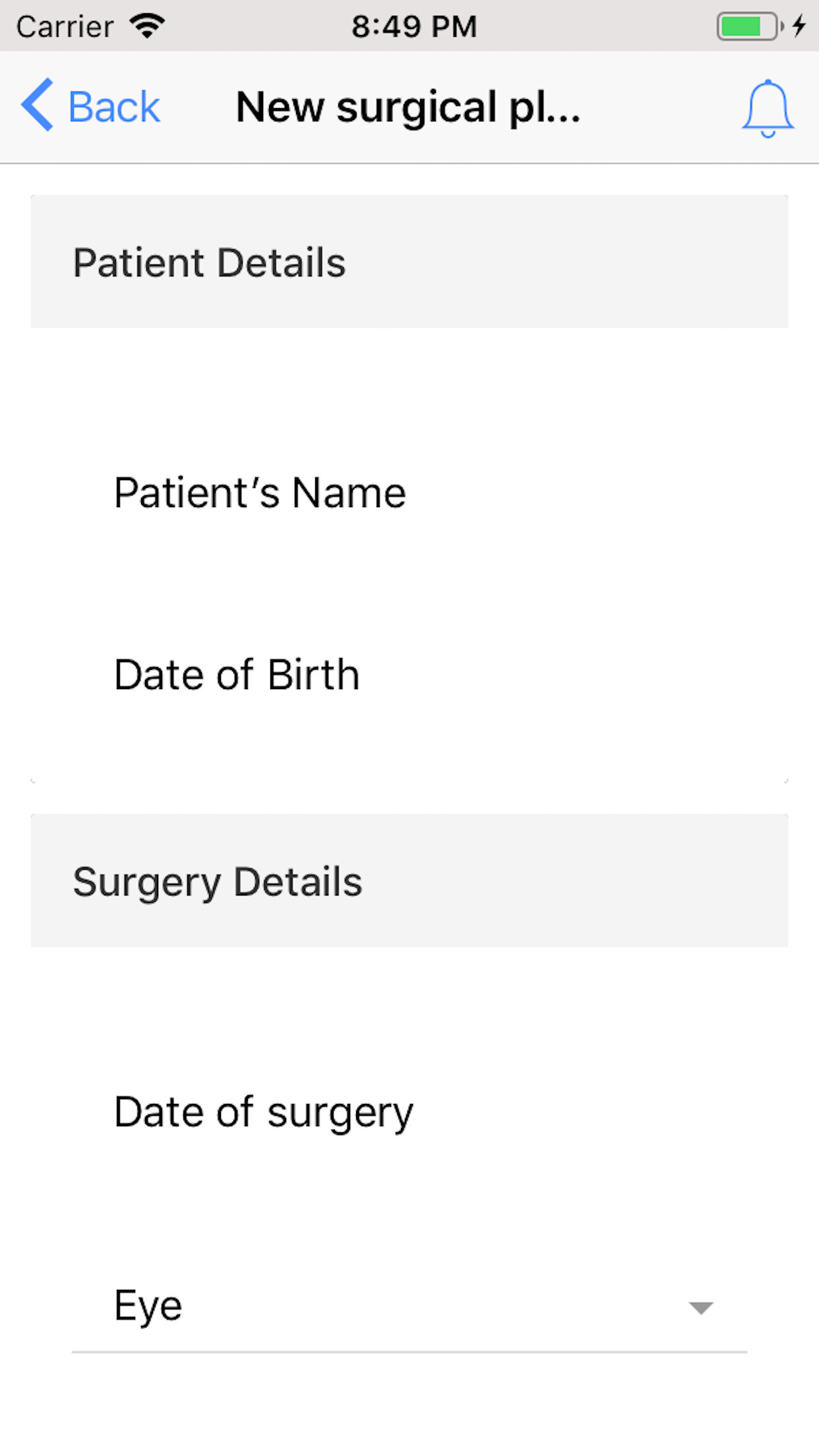819x1456 pixels.
Task: Select the Surgery Details section header
Action: [x=218, y=882]
